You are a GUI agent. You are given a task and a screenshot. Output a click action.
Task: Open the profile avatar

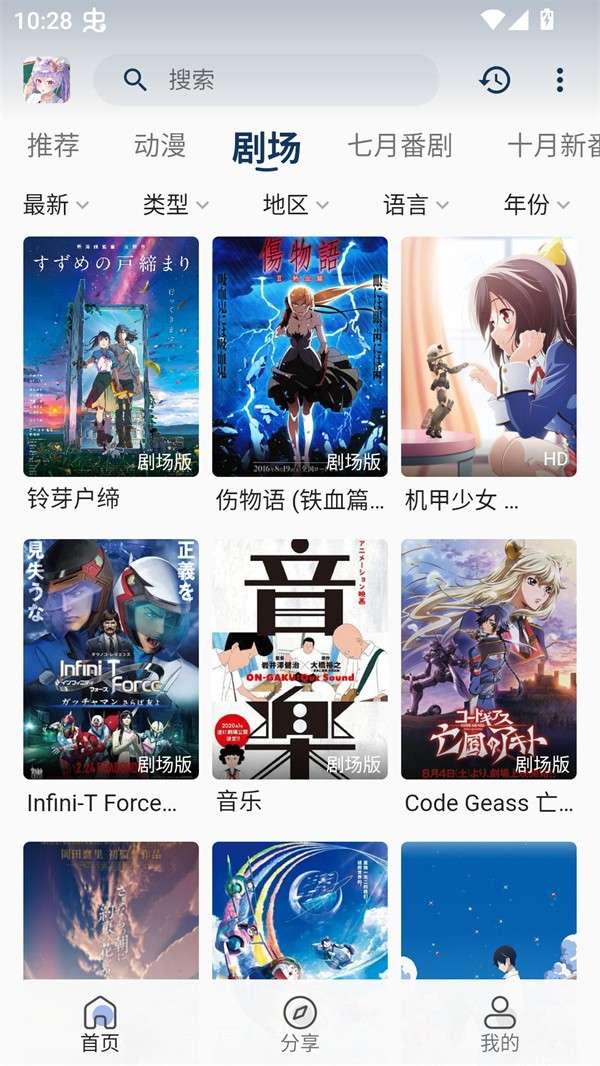coord(46,80)
